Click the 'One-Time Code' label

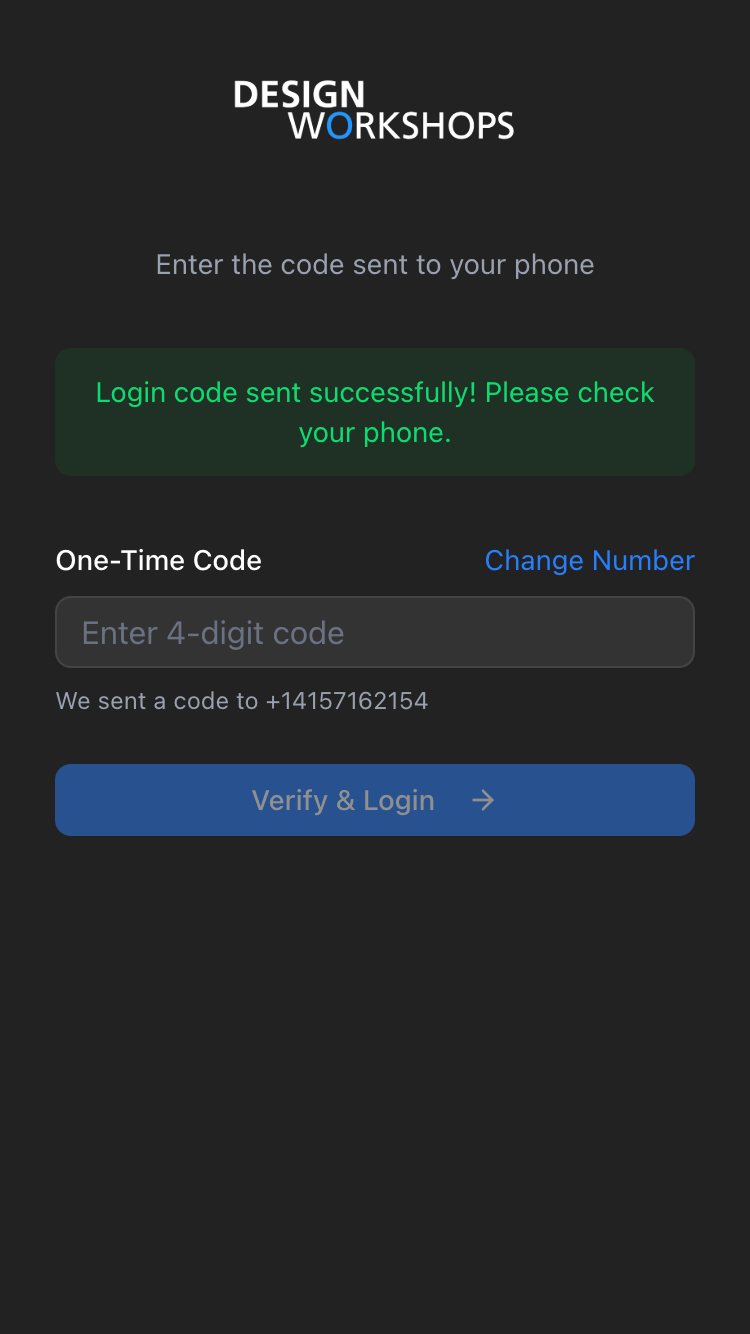(x=158, y=561)
